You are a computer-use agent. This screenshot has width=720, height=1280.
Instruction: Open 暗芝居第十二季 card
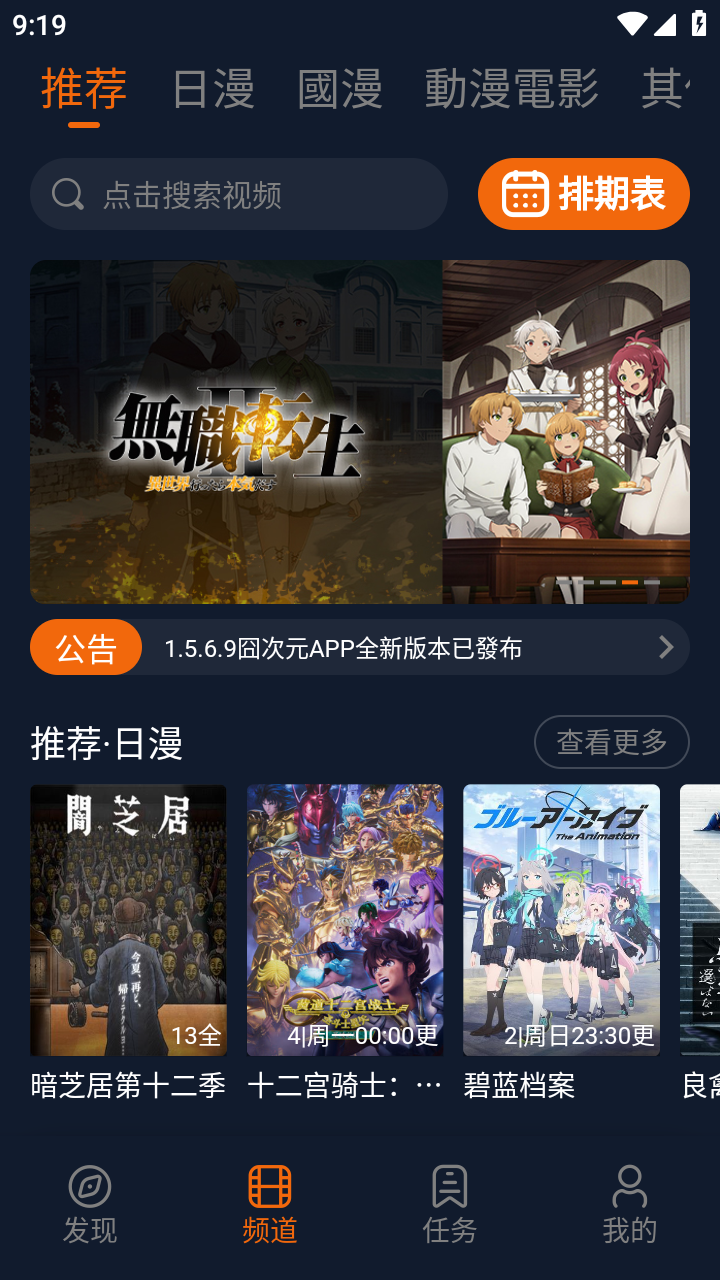[128, 943]
